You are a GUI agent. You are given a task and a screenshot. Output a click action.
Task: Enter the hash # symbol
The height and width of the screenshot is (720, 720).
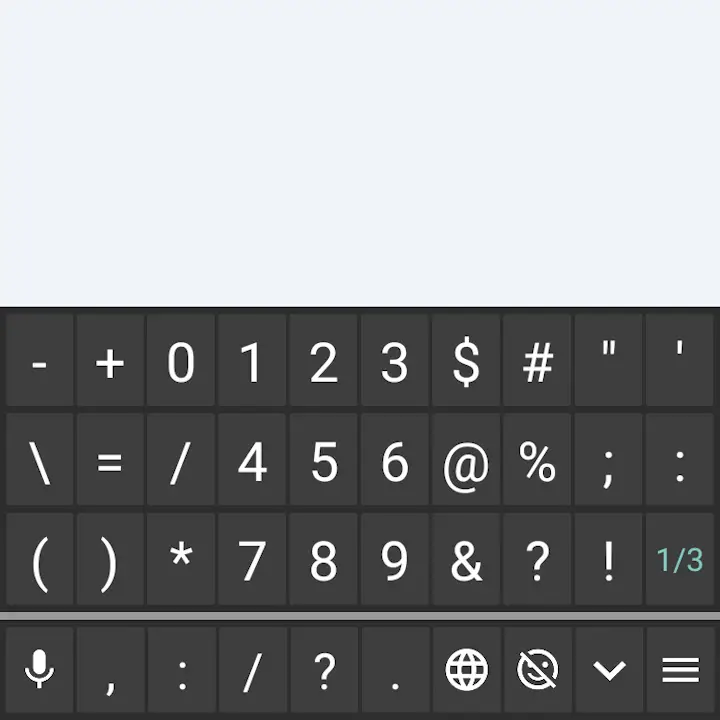click(x=537, y=362)
